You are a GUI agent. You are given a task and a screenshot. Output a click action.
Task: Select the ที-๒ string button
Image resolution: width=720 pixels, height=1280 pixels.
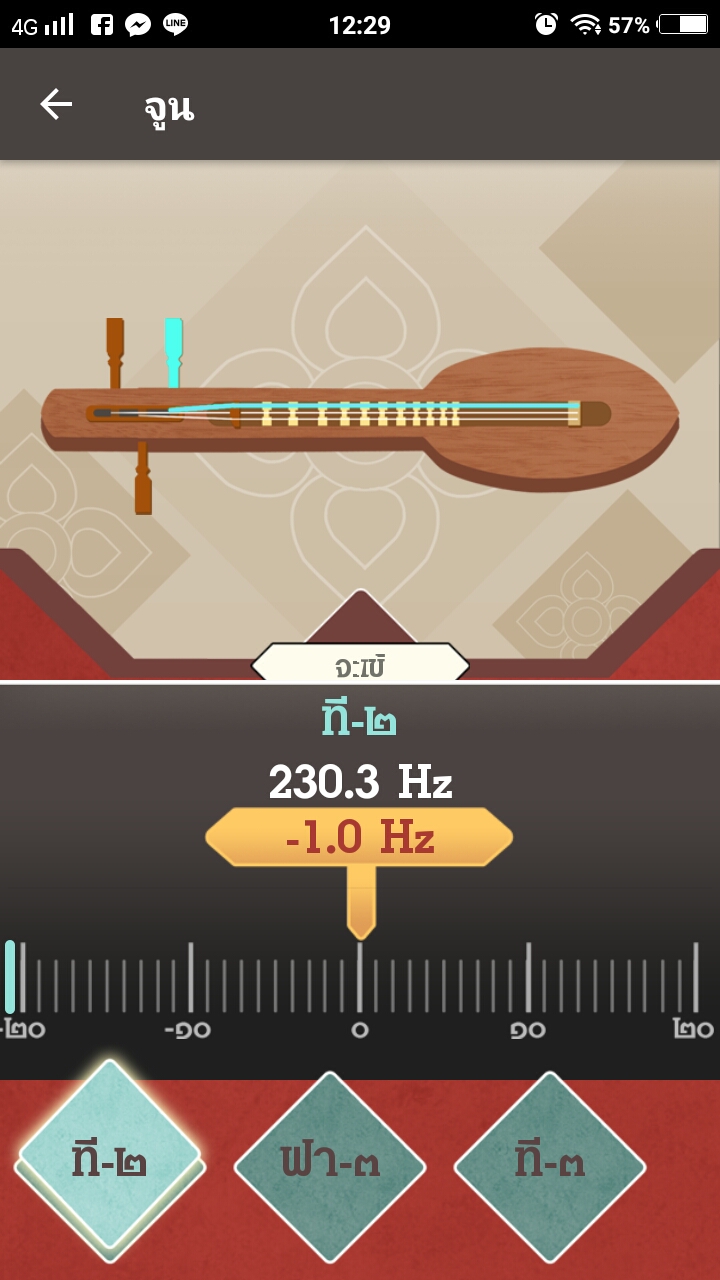110,1160
